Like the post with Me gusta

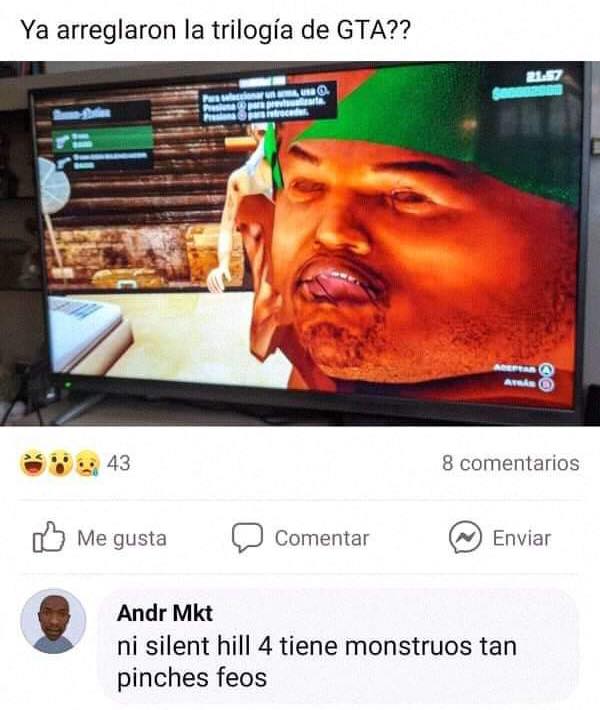pos(100,538)
